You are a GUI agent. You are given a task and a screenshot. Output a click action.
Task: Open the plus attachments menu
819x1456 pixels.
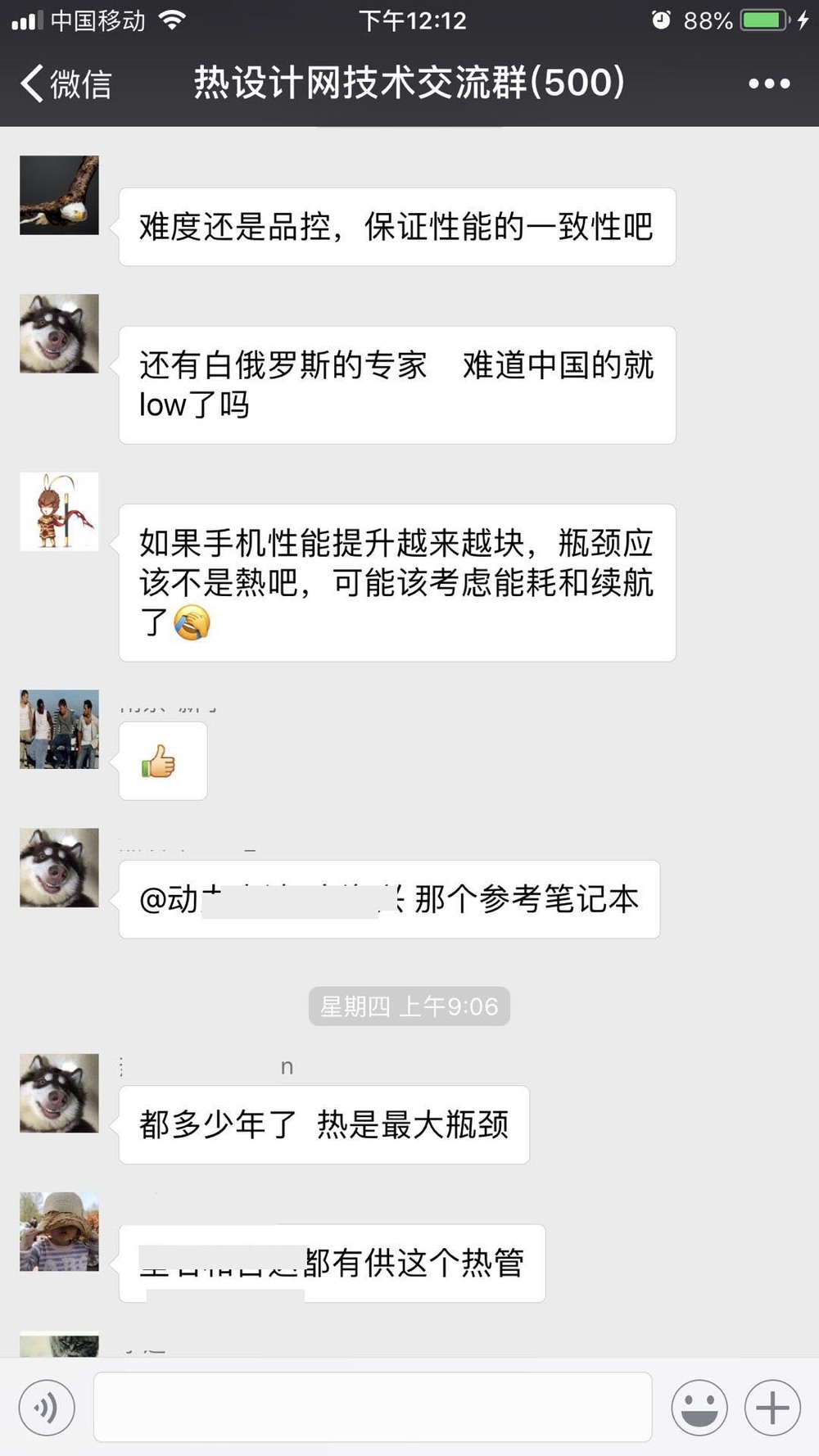771,1407
